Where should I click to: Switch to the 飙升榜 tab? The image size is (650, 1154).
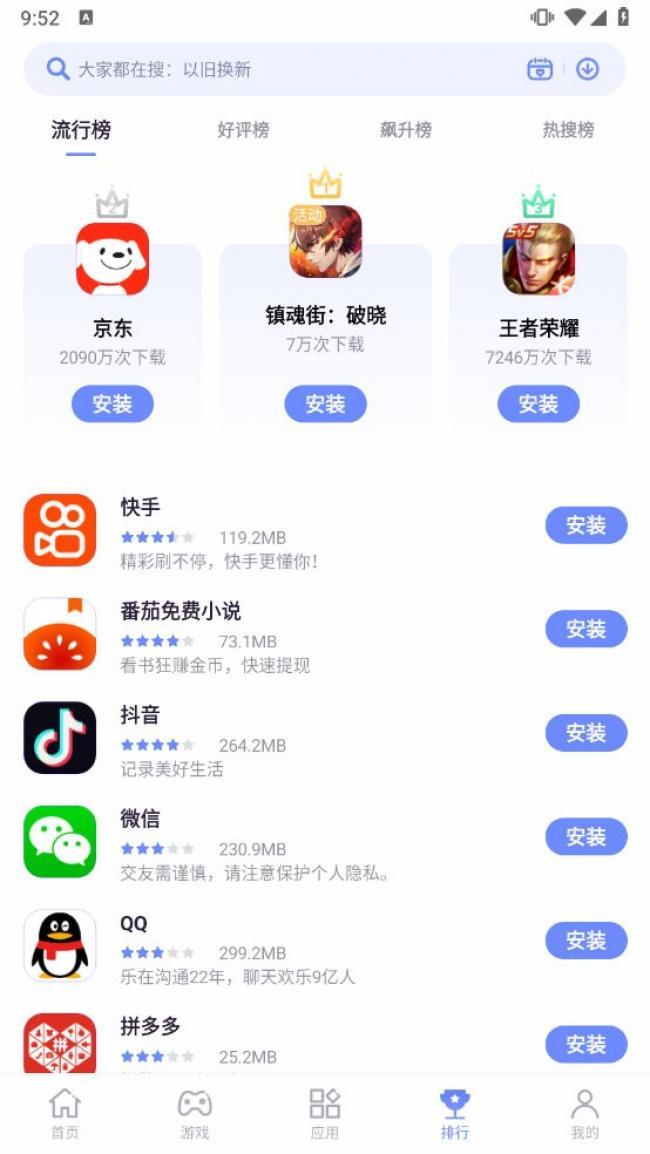[x=406, y=130]
